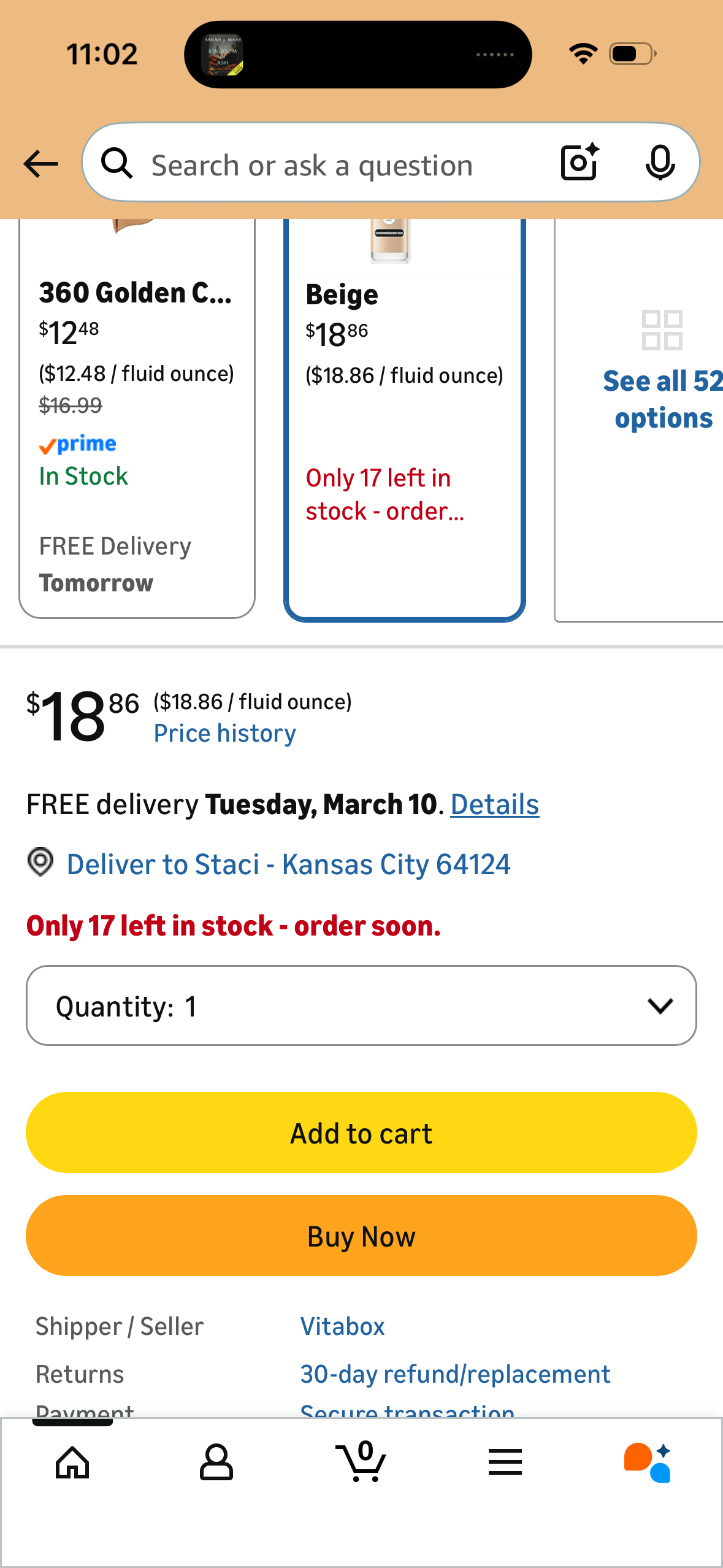Add item to cart

[x=361, y=1133]
